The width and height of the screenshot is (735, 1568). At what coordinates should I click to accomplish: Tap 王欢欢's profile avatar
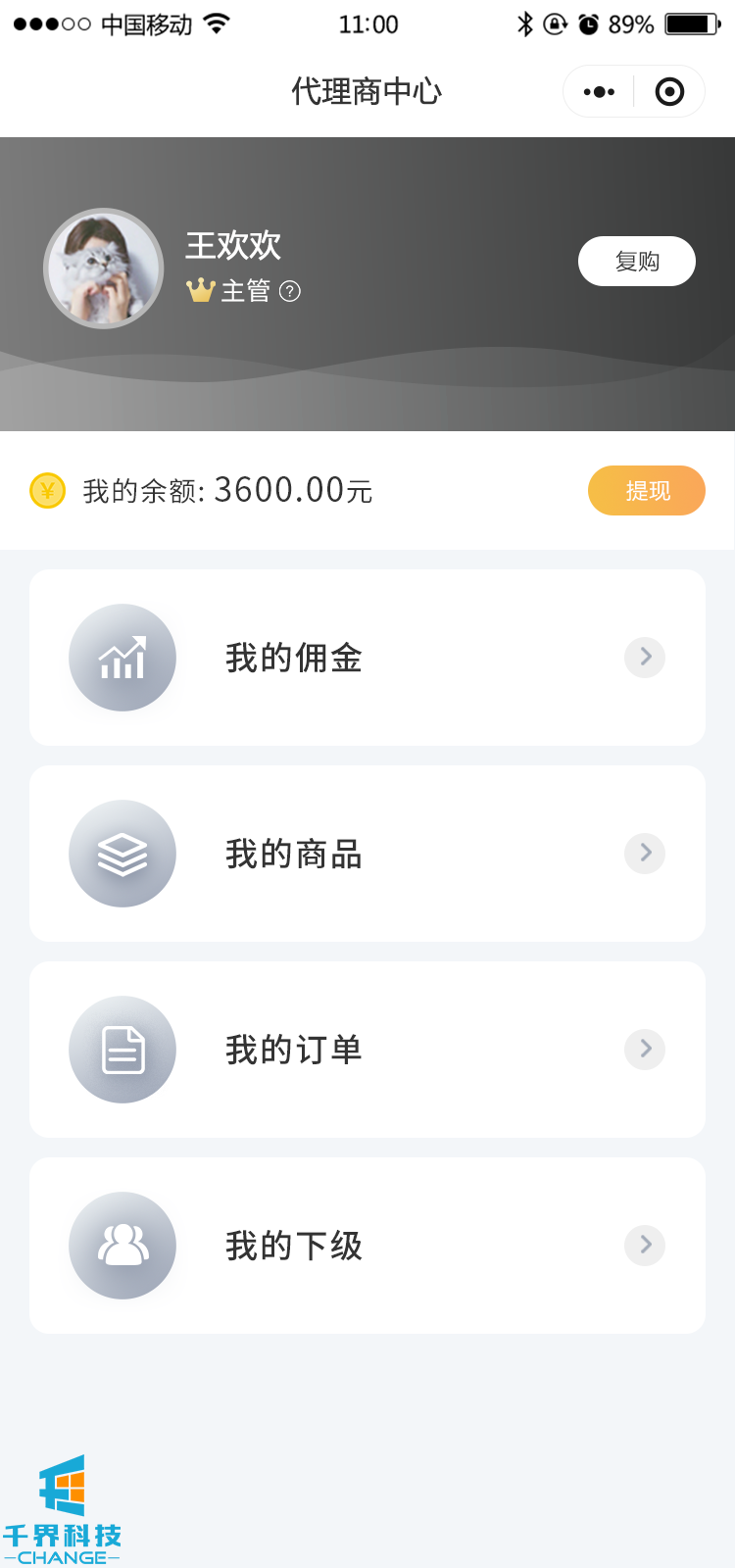104,269
